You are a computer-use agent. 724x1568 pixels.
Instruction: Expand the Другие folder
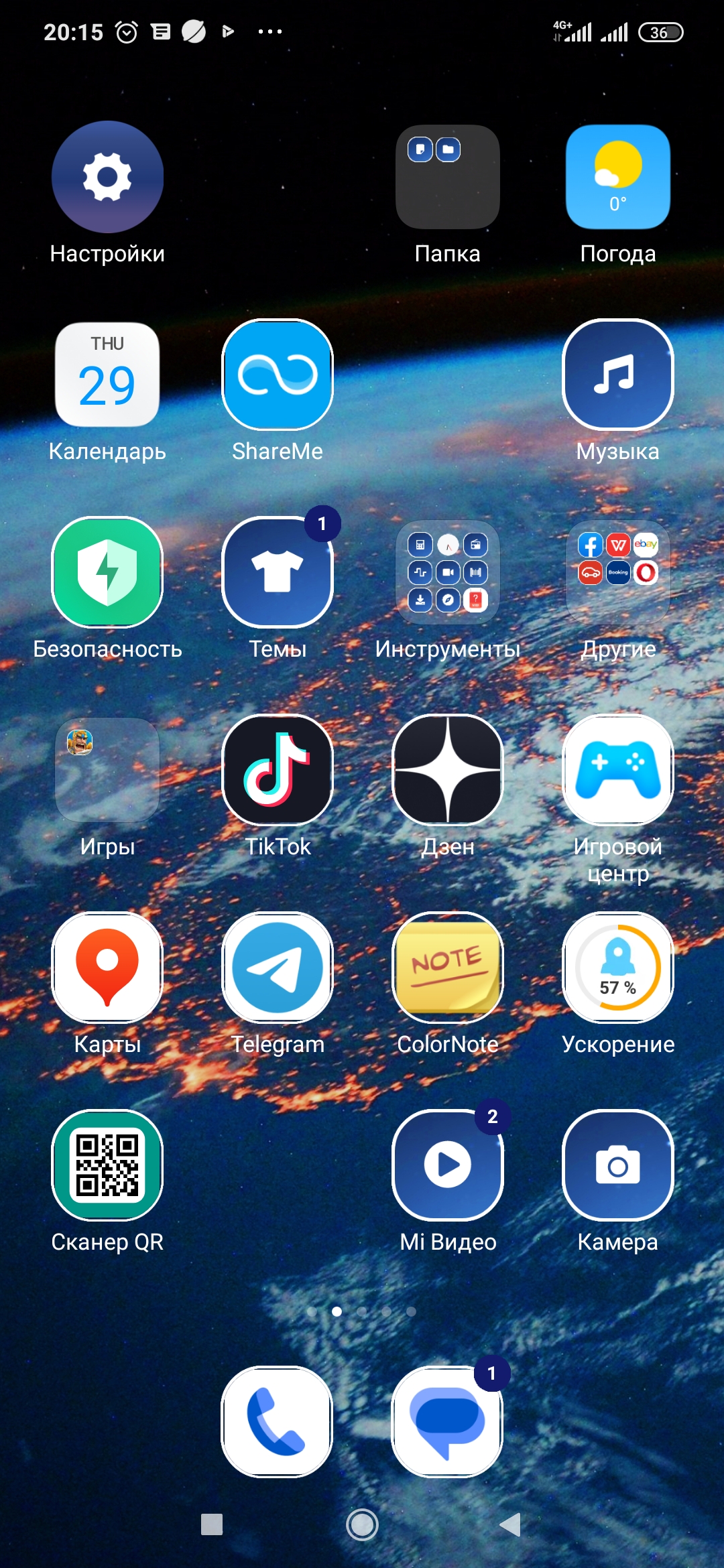point(617,572)
